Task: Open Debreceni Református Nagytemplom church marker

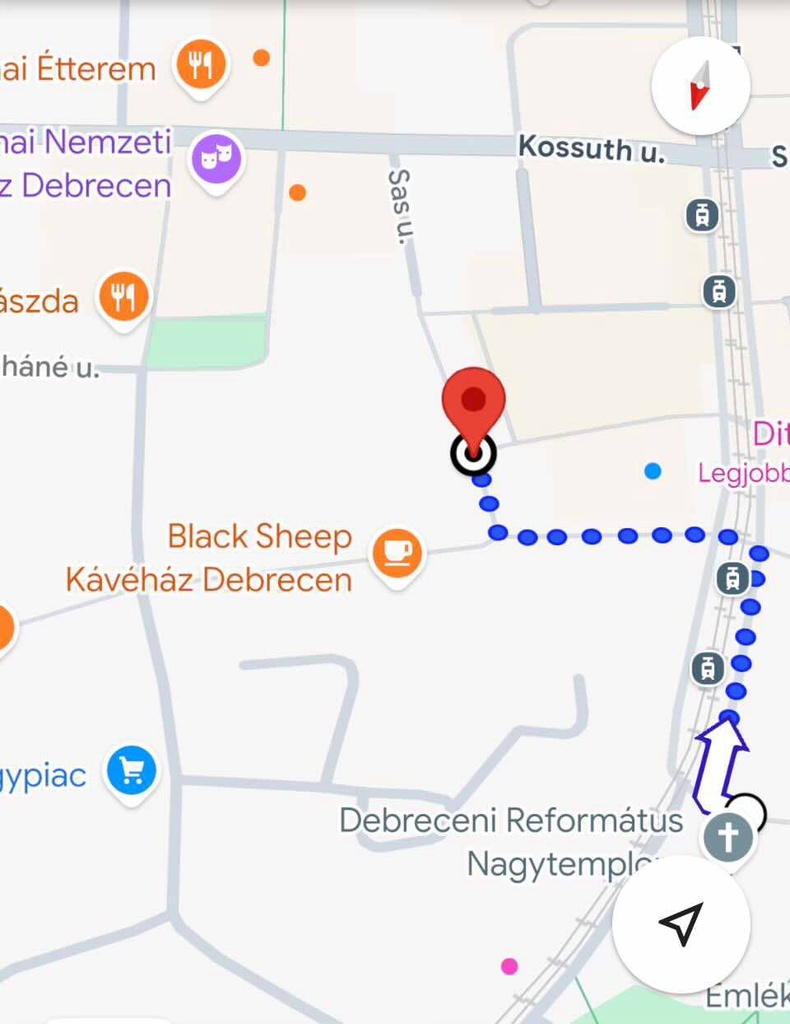Action: click(727, 836)
